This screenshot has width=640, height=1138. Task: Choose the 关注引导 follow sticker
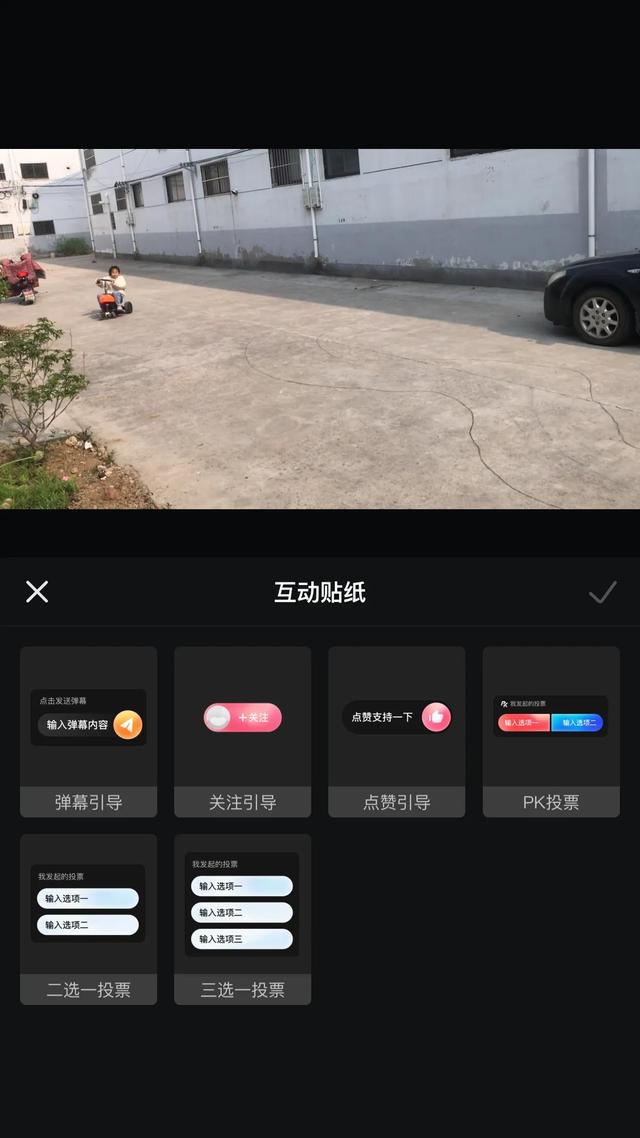point(243,731)
